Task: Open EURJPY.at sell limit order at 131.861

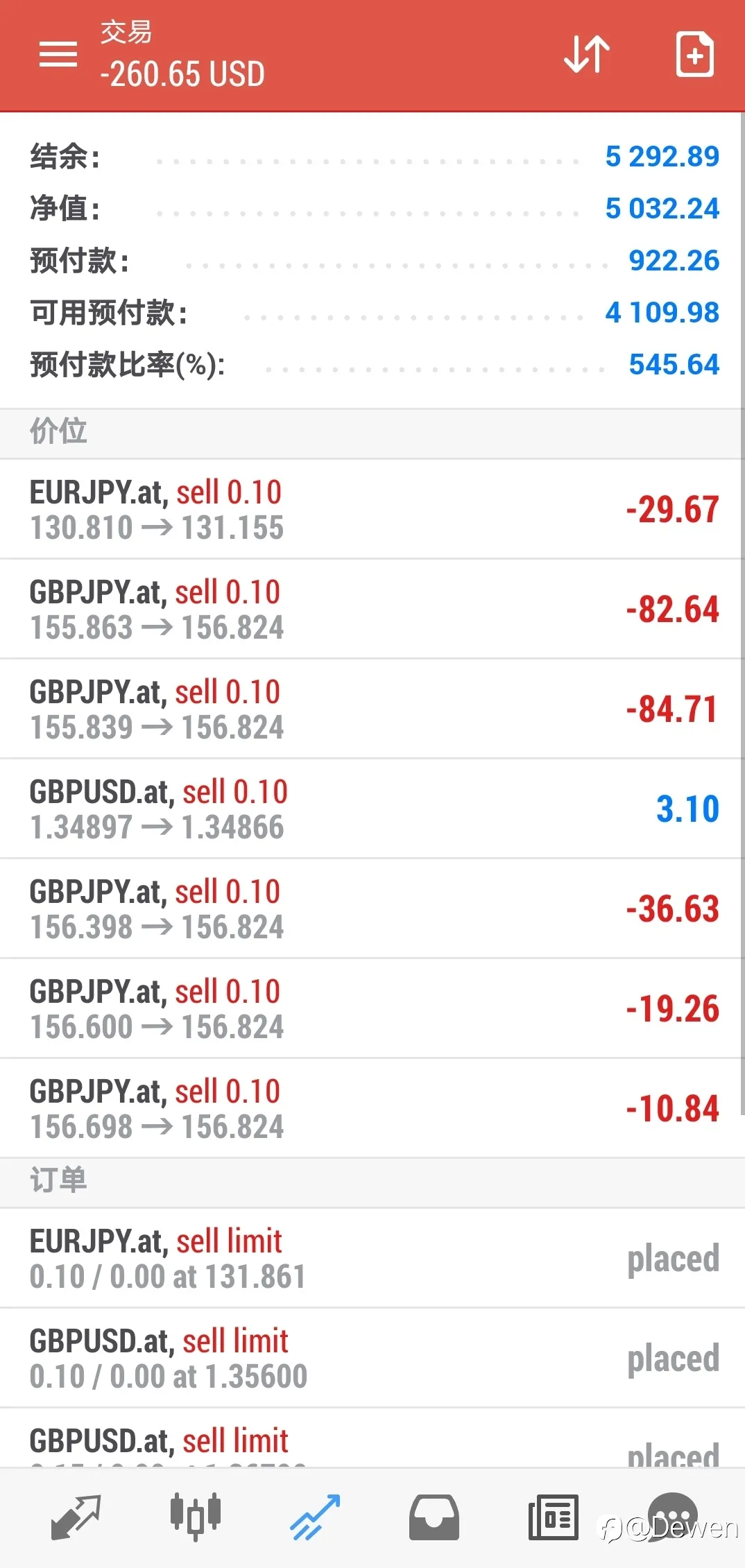Action: [x=372, y=1258]
